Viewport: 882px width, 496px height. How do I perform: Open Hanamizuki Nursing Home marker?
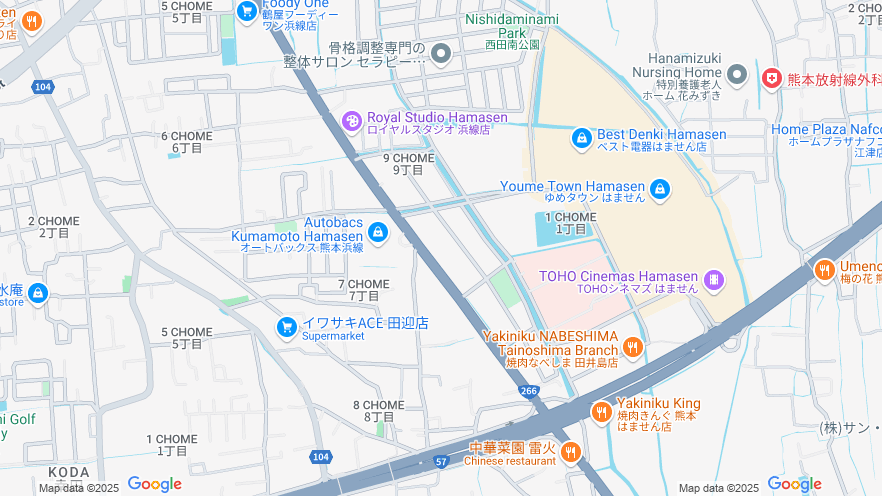[x=737, y=75]
